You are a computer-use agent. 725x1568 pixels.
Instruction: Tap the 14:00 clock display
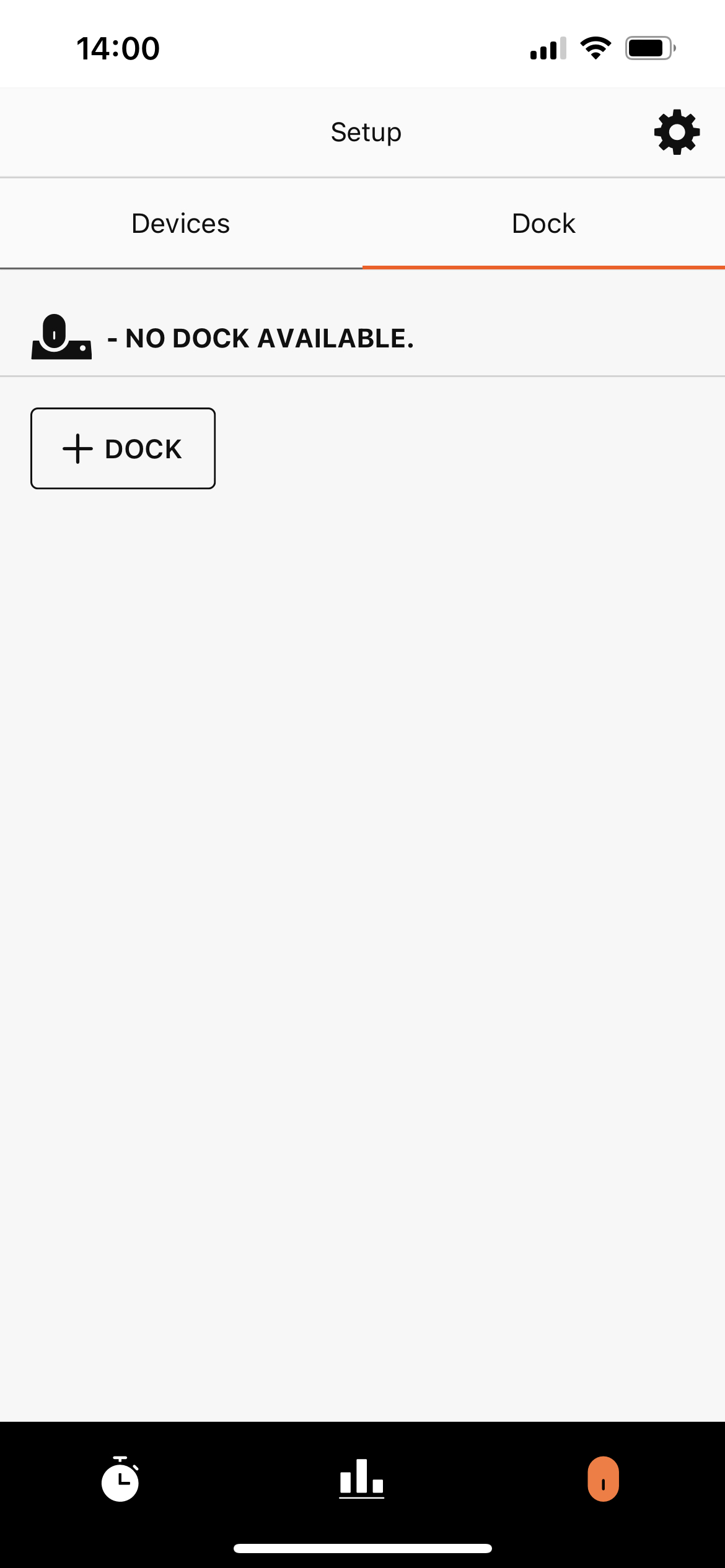coord(116,47)
